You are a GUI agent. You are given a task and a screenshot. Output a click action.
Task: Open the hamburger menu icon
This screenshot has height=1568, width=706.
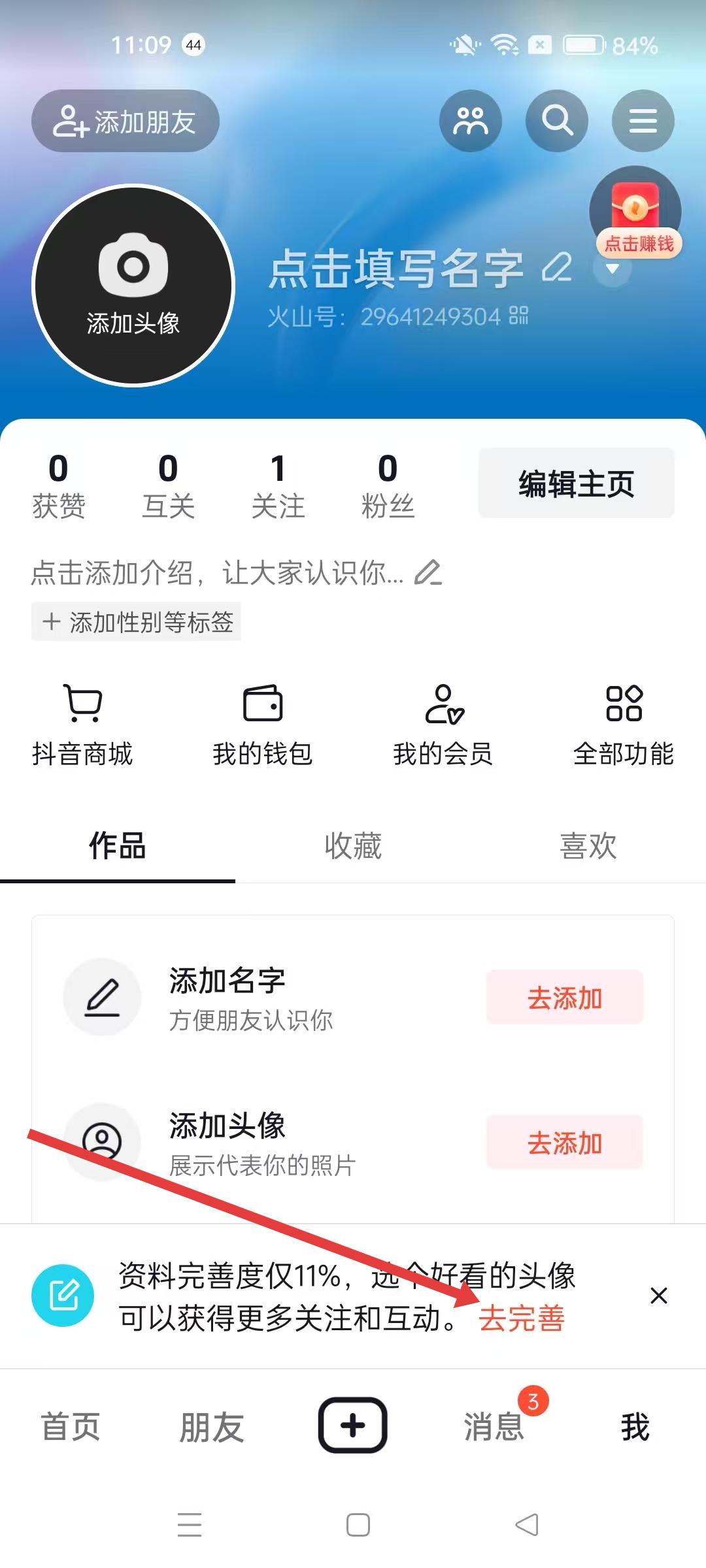[643, 121]
